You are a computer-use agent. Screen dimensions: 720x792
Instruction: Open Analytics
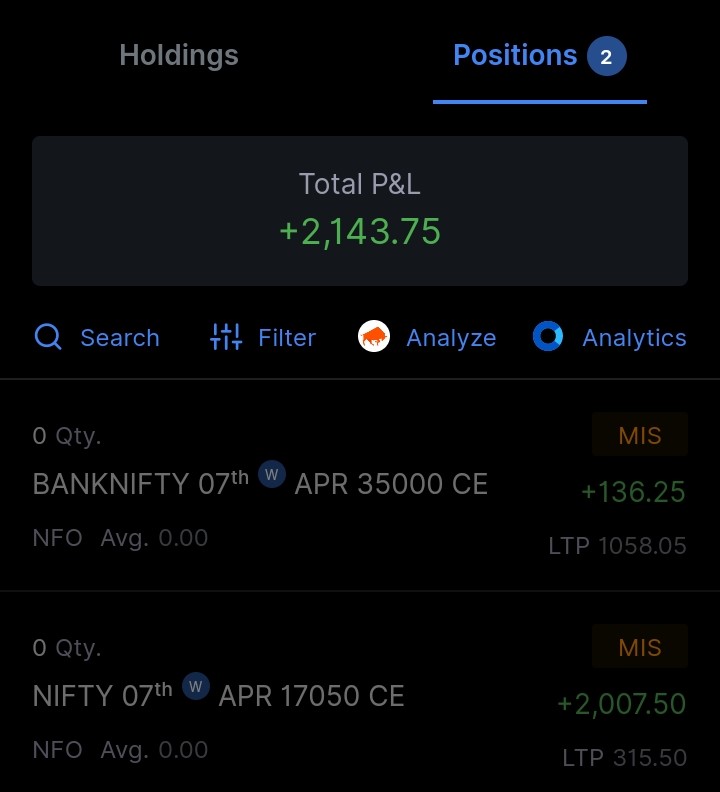[x=610, y=338]
